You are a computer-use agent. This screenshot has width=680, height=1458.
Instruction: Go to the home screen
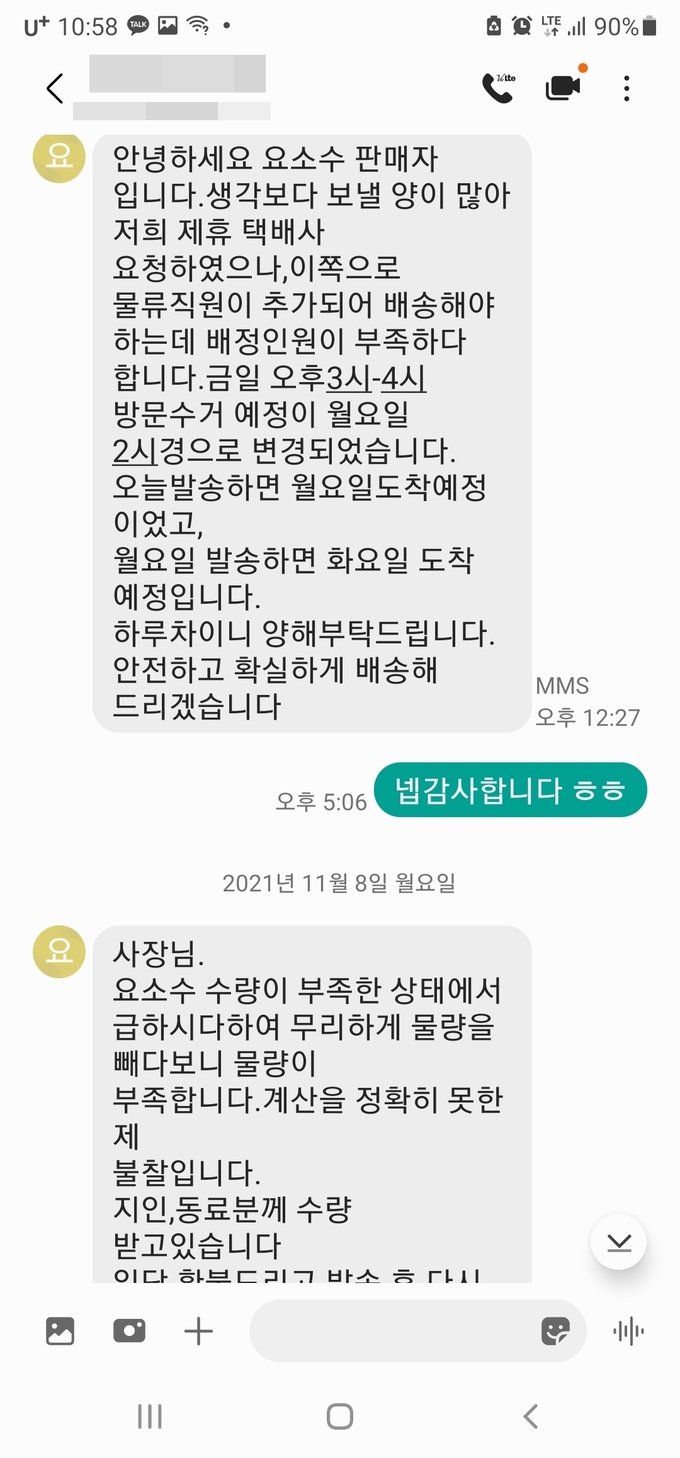point(340,1416)
